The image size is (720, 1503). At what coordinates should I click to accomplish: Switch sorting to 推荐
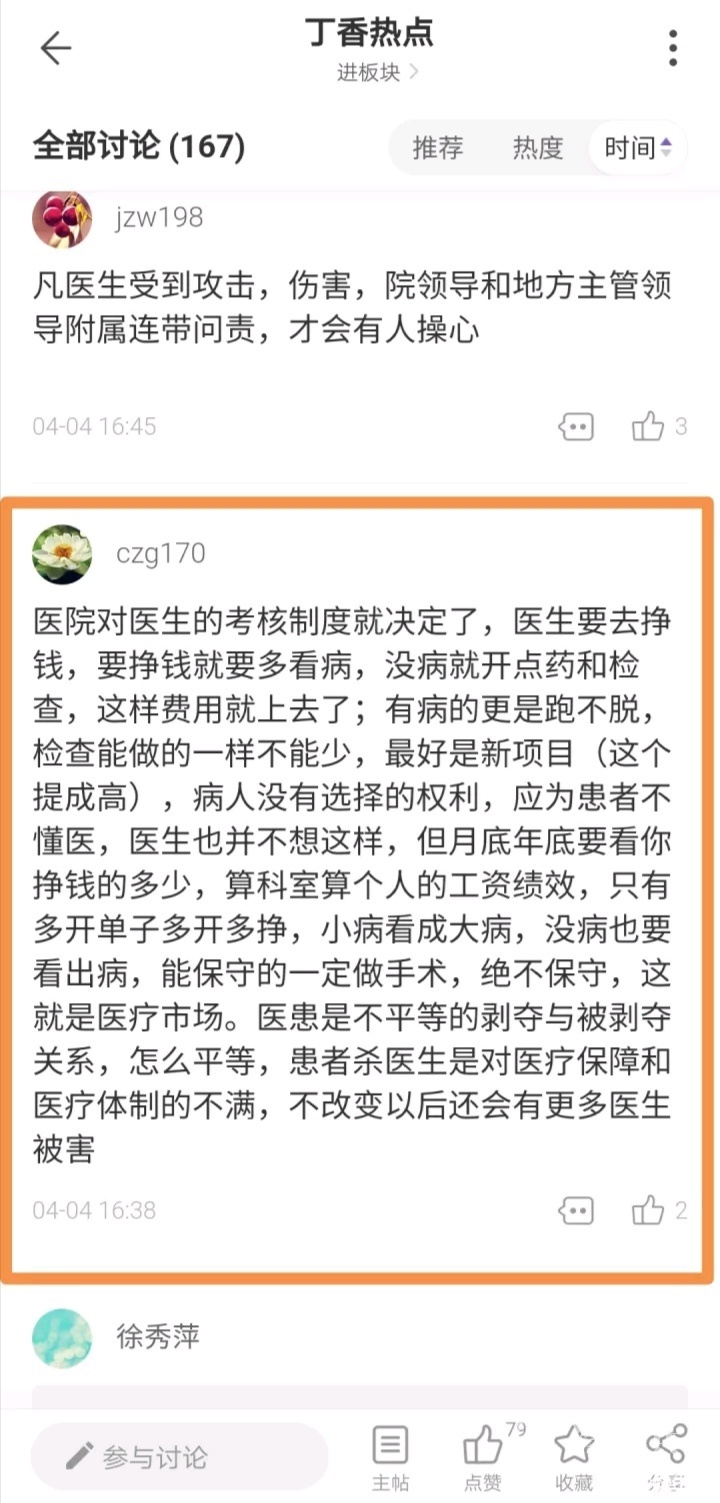click(x=438, y=148)
